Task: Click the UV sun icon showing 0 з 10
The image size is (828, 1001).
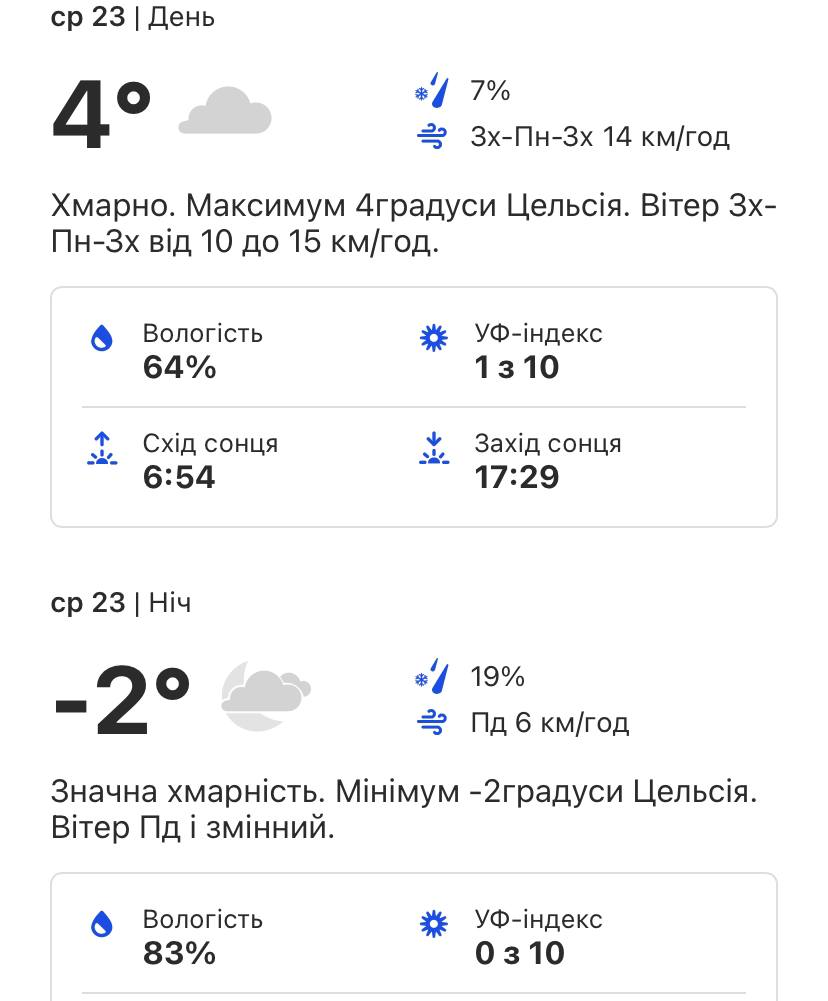Action: tap(433, 924)
